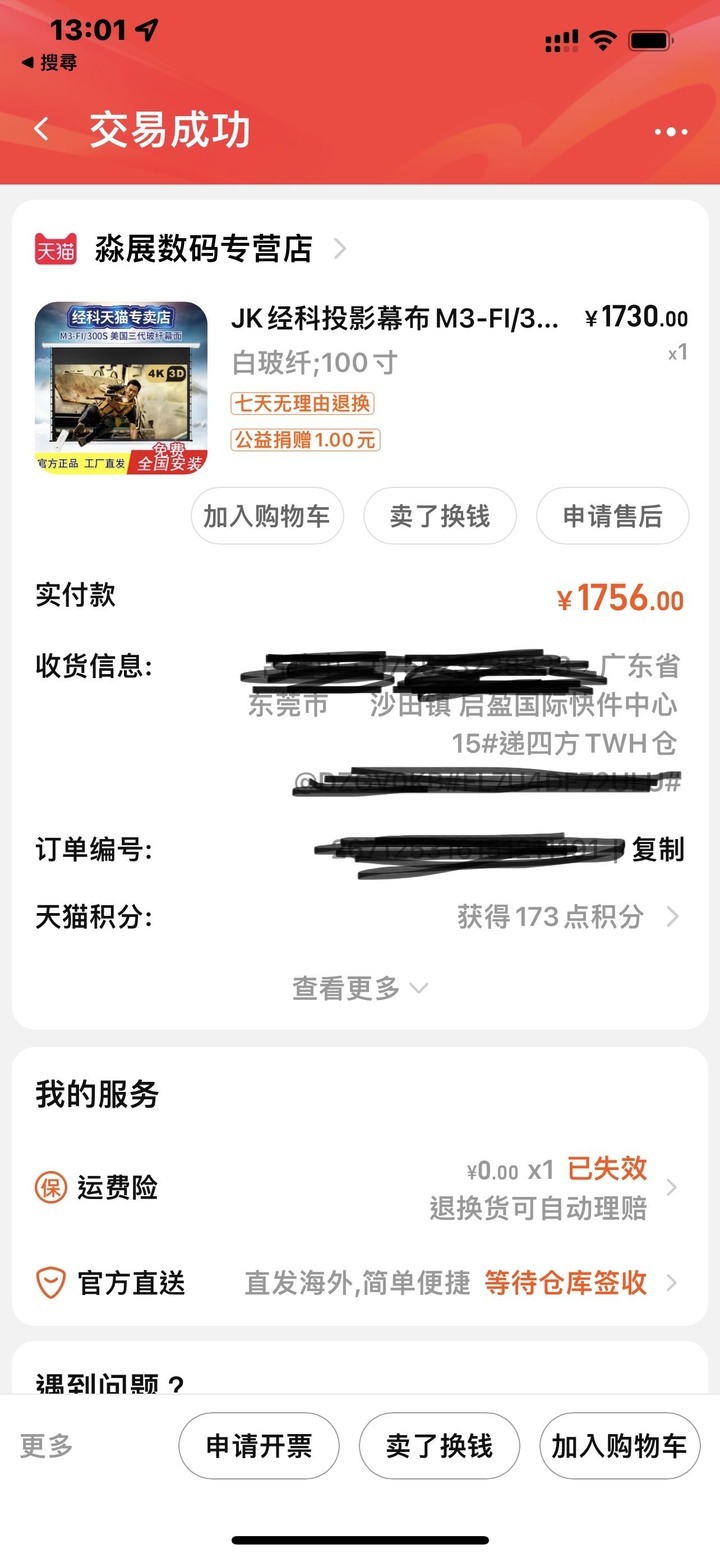Tap 加入购物车 under the product

pyautogui.click(x=267, y=516)
